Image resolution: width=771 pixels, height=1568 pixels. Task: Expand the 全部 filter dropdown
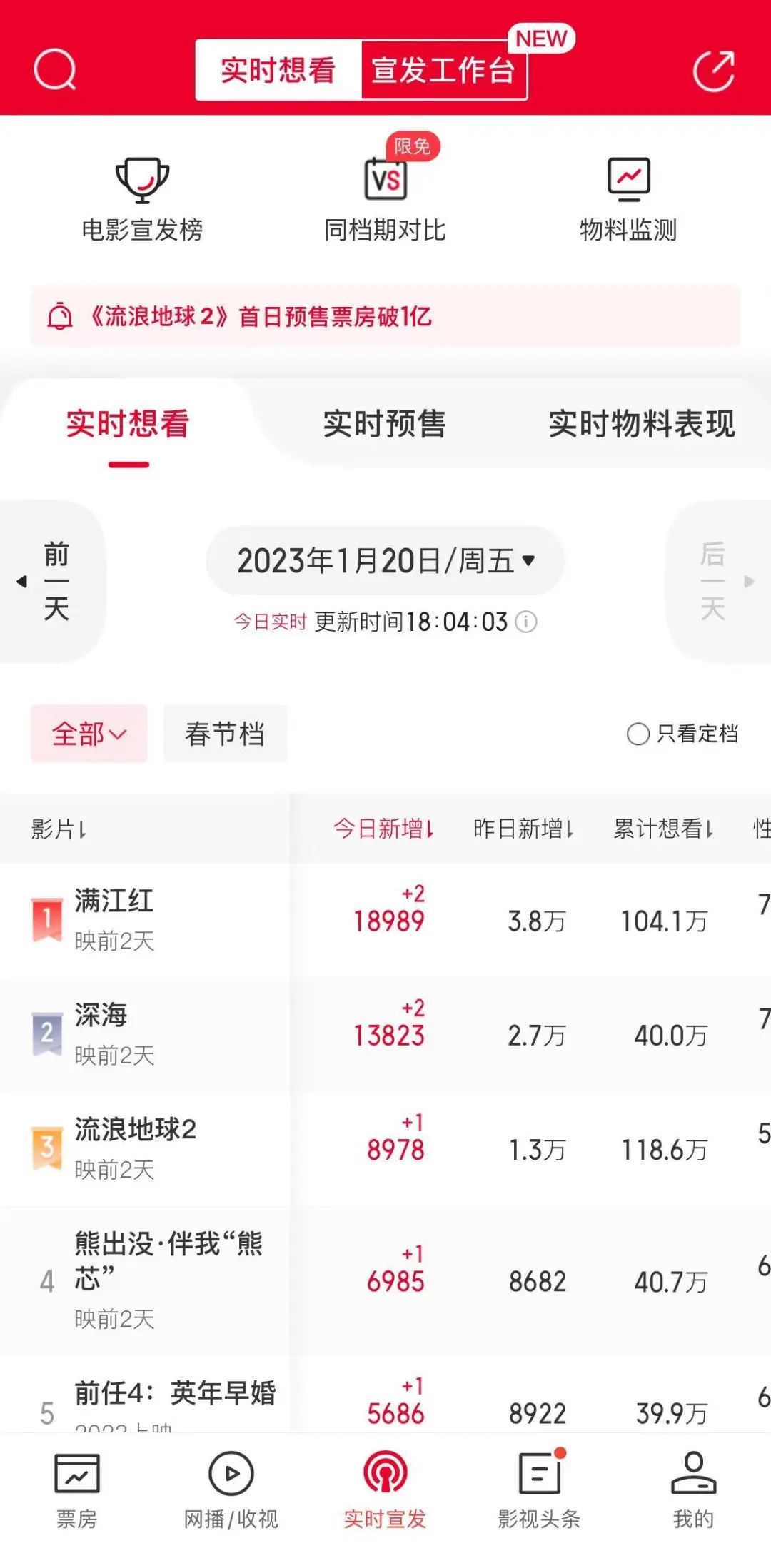(89, 734)
